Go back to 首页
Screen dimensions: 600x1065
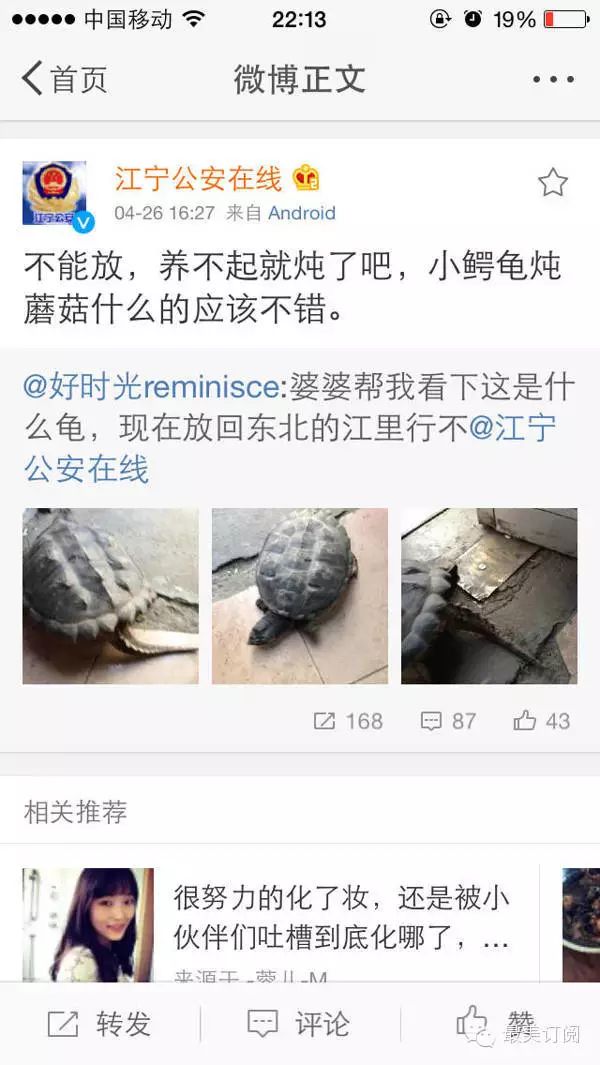[64, 79]
